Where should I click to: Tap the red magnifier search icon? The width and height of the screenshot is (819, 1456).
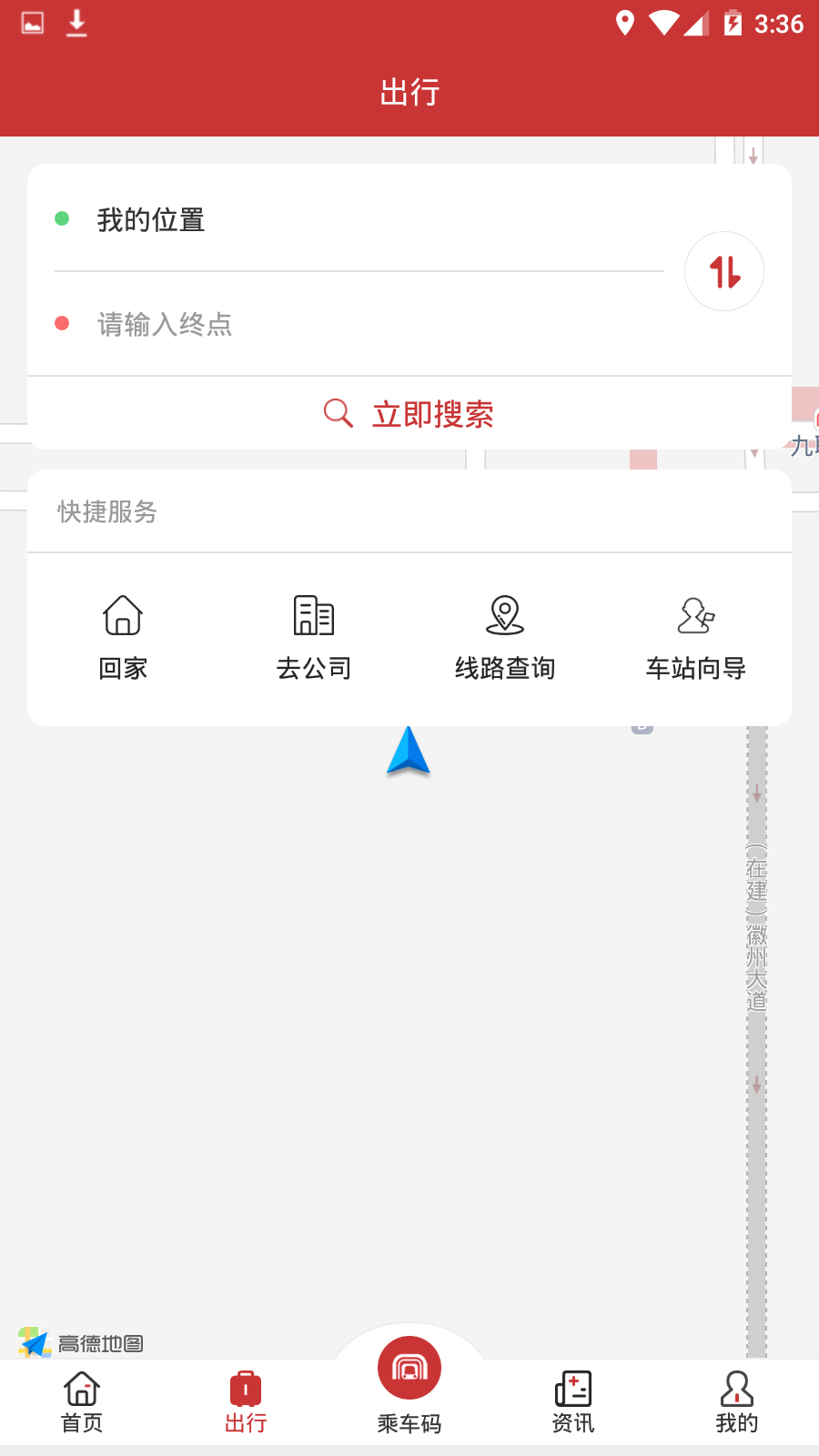pyautogui.click(x=338, y=412)
